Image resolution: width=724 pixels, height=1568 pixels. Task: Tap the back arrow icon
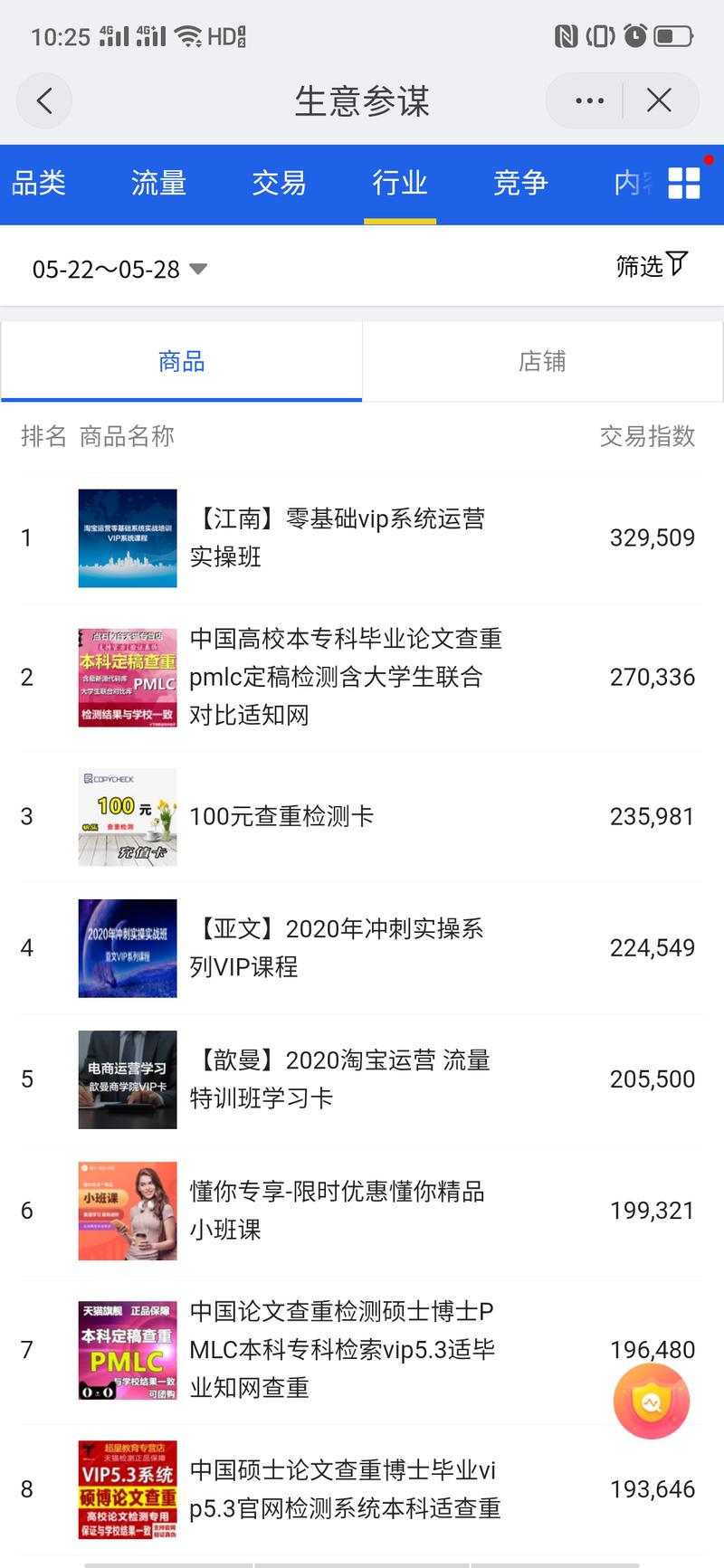(44, 100)
